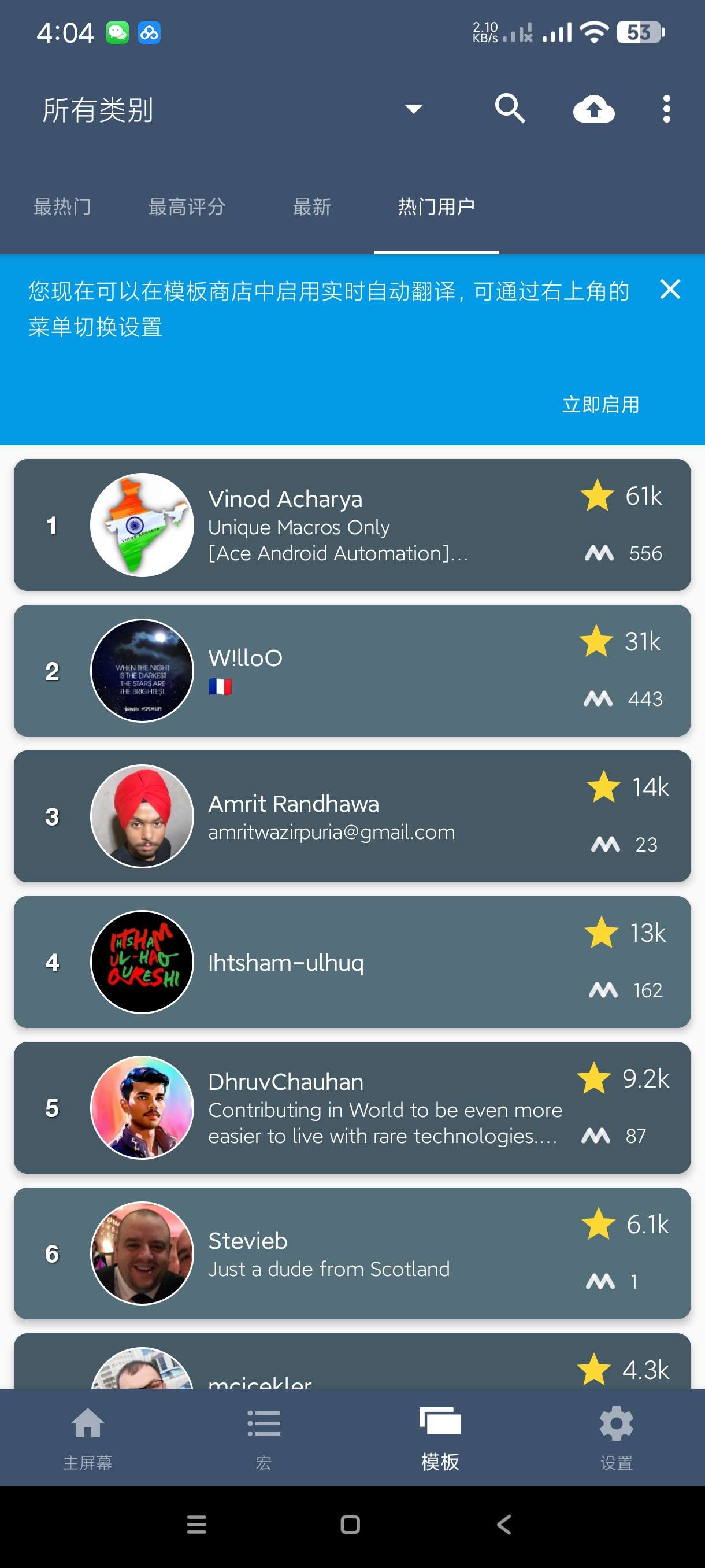Open Stevieb's user card

351,1253
